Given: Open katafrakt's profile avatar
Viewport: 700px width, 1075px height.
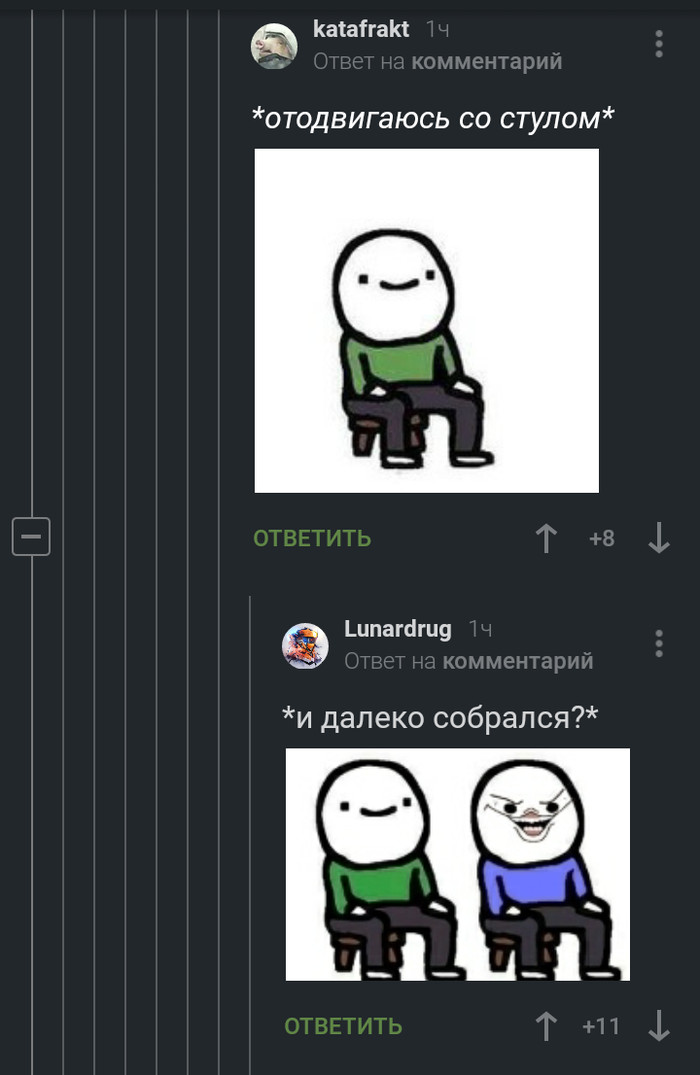Looking at the screenshot, I should (274, 45).
